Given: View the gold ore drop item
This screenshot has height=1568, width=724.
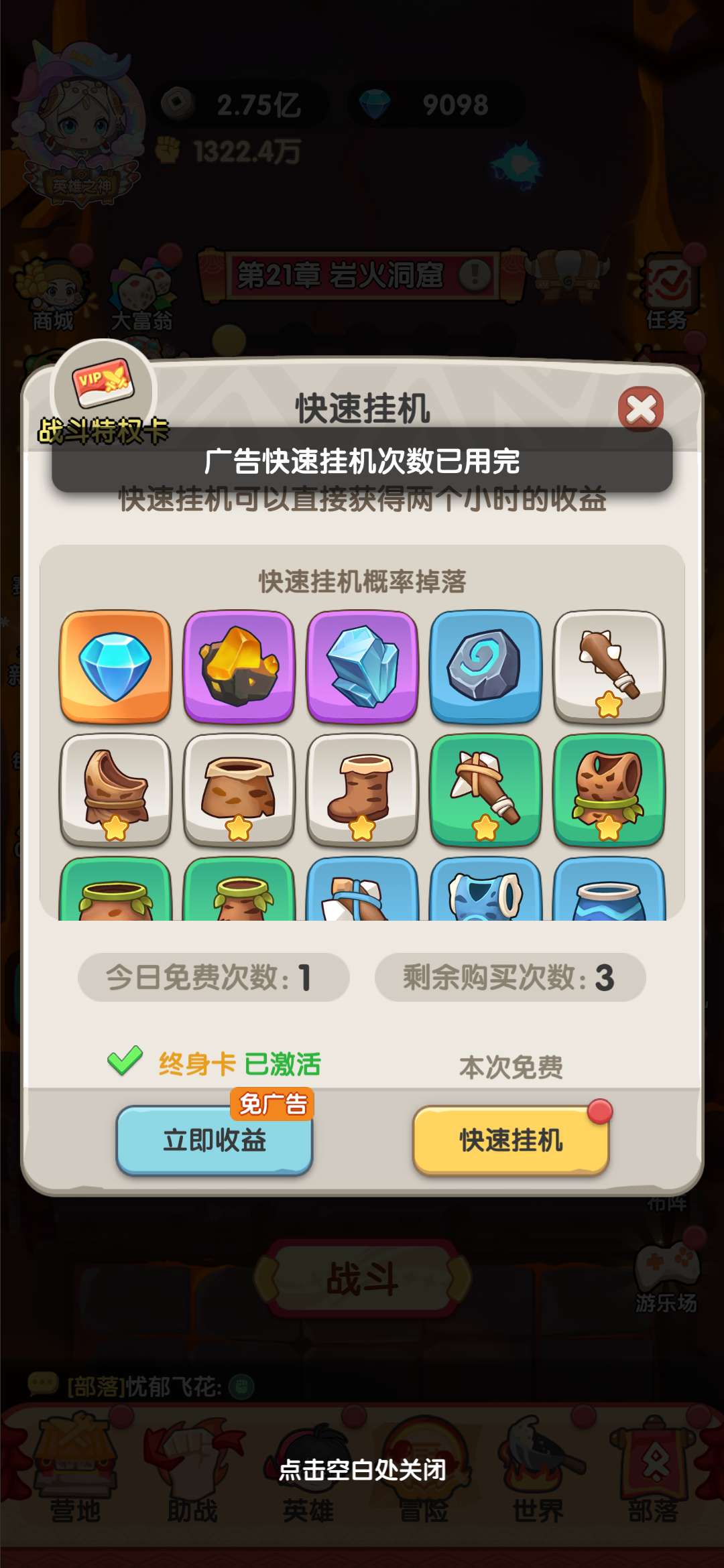Looking at the screenshot, I should (239, 667).
